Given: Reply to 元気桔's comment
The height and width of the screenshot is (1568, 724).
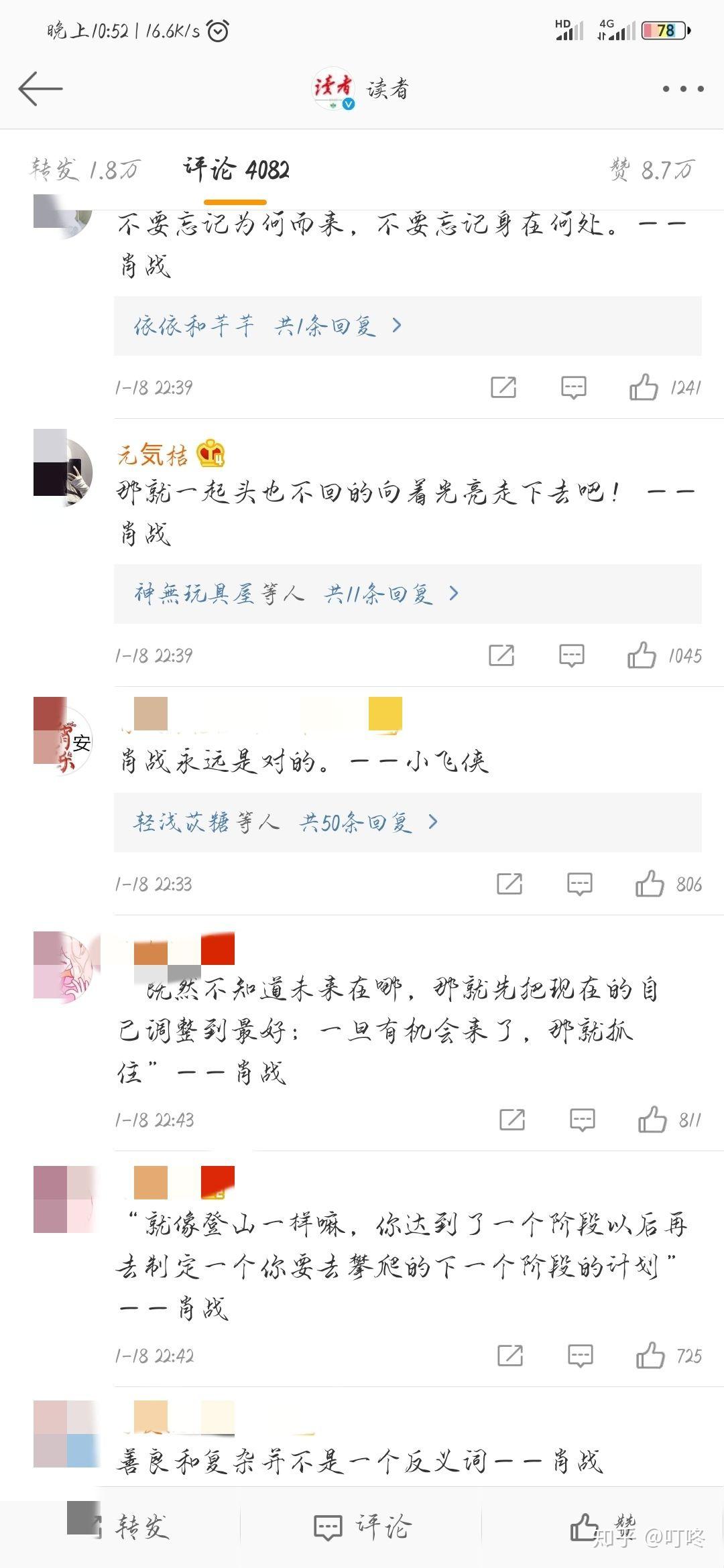Looking at the screenshot, I should pyautogui.click(x=572, y=655).
